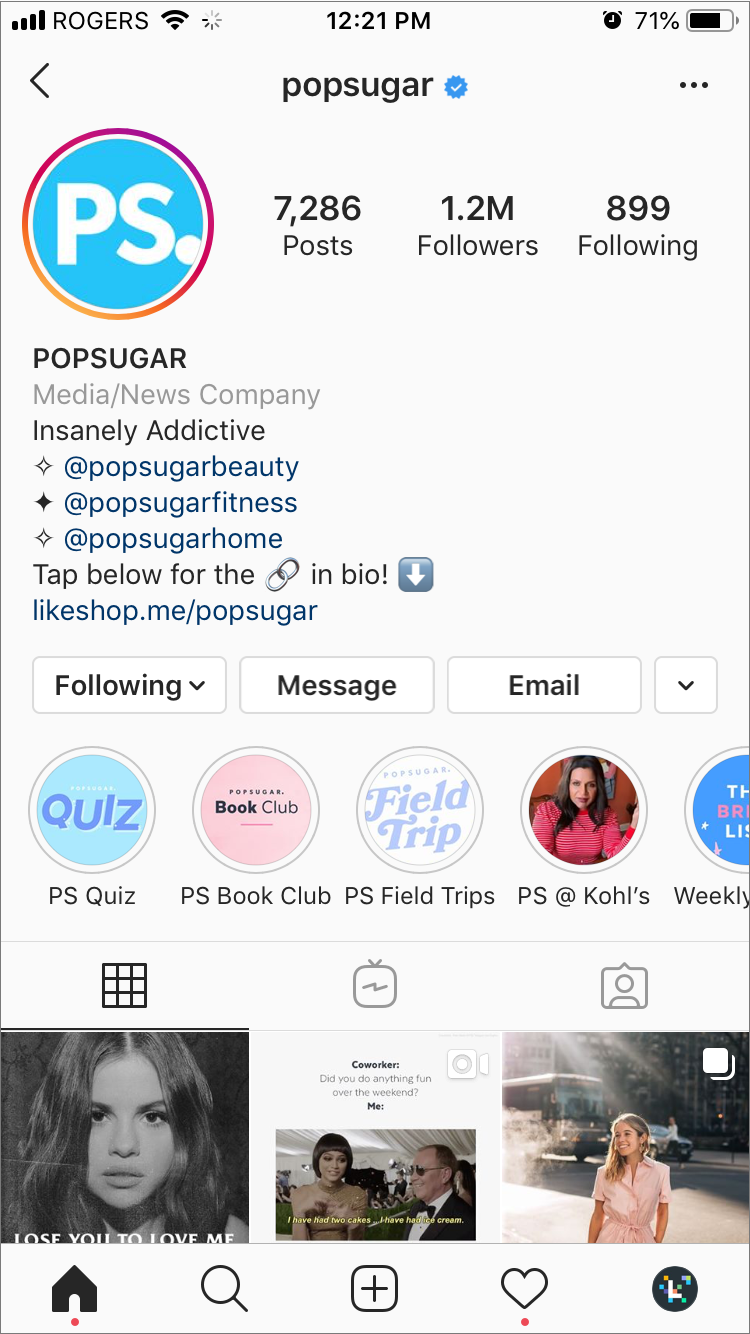Open the PS Book Club highlight
The width and height of the screenshot is (750, 1334).
(x=256, y=810)
